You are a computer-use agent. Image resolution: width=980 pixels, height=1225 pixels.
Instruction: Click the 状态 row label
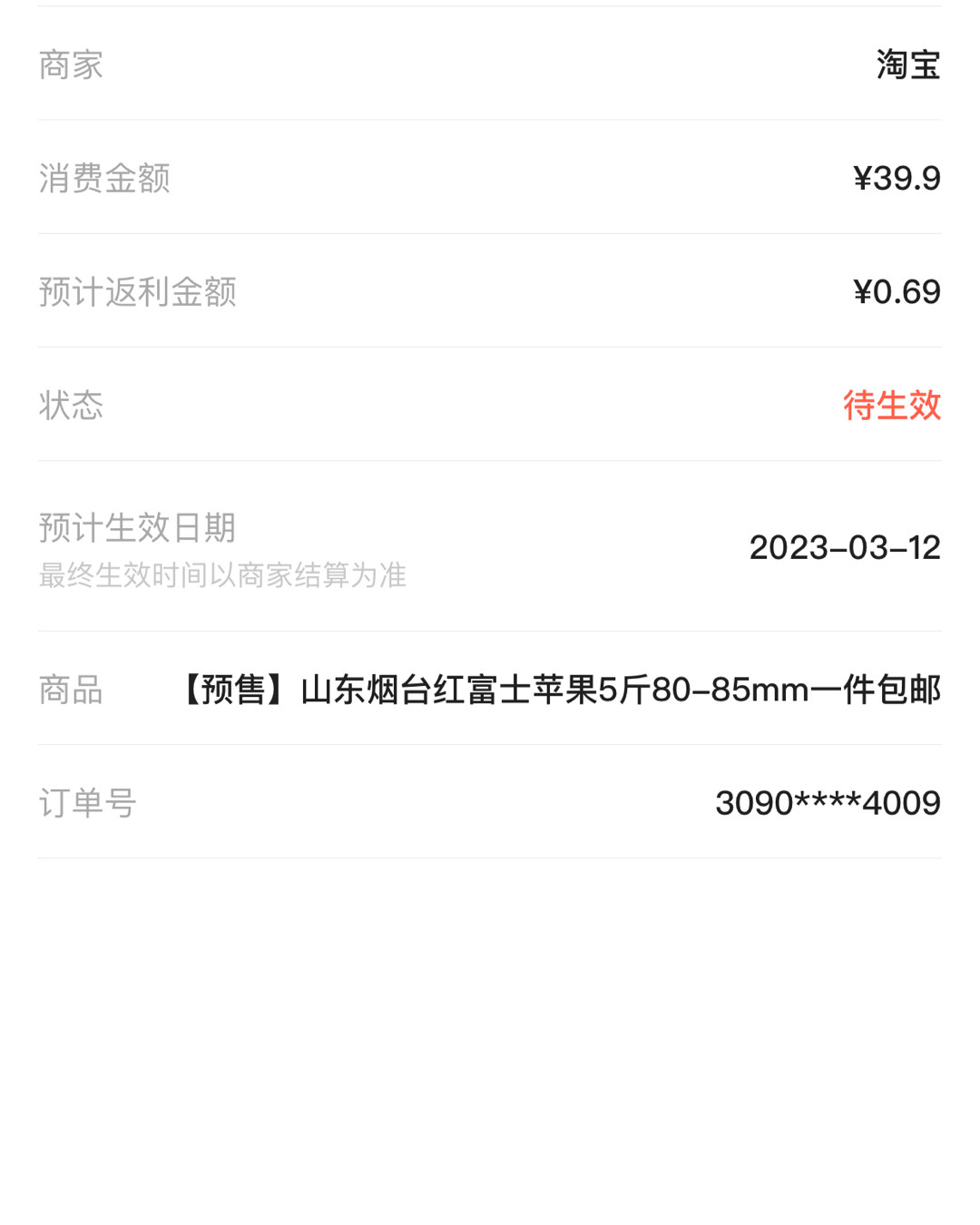pyautogui.click(x=69, y=407)
